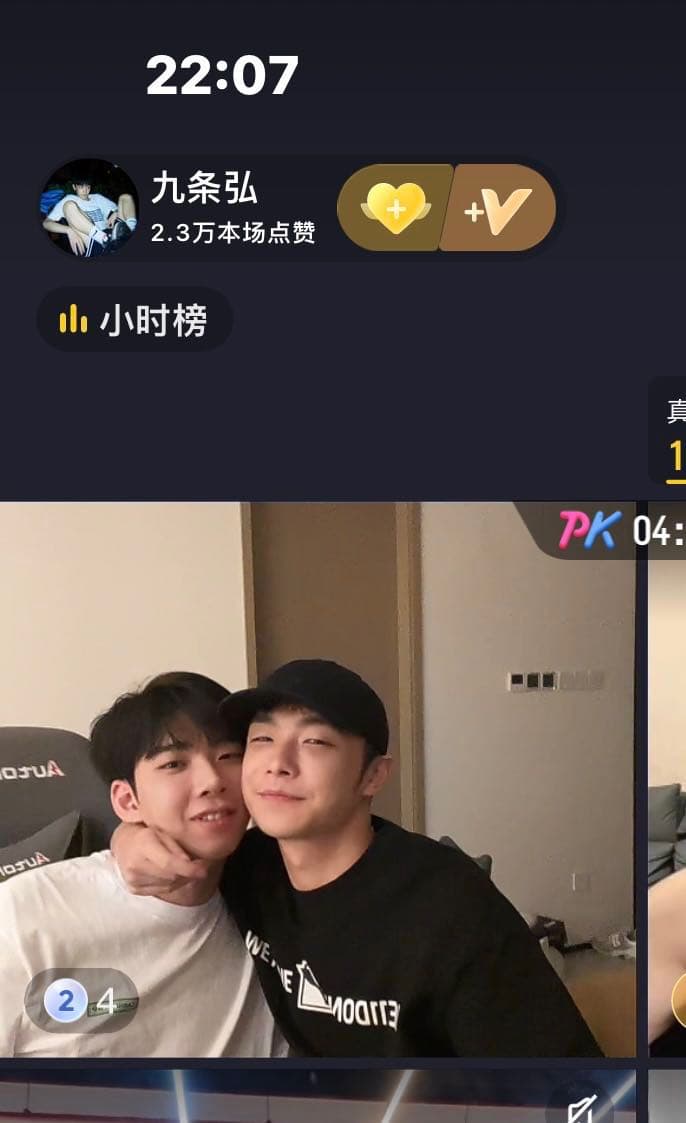Open the 小时榜 hourly ranking

pos(135,320)
